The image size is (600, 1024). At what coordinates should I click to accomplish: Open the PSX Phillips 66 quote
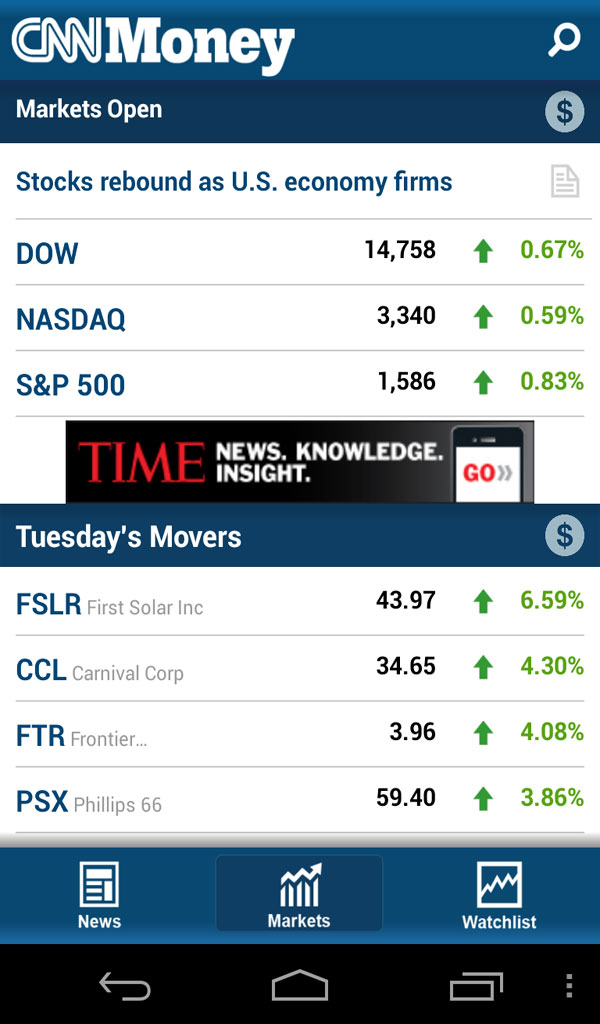300,800
